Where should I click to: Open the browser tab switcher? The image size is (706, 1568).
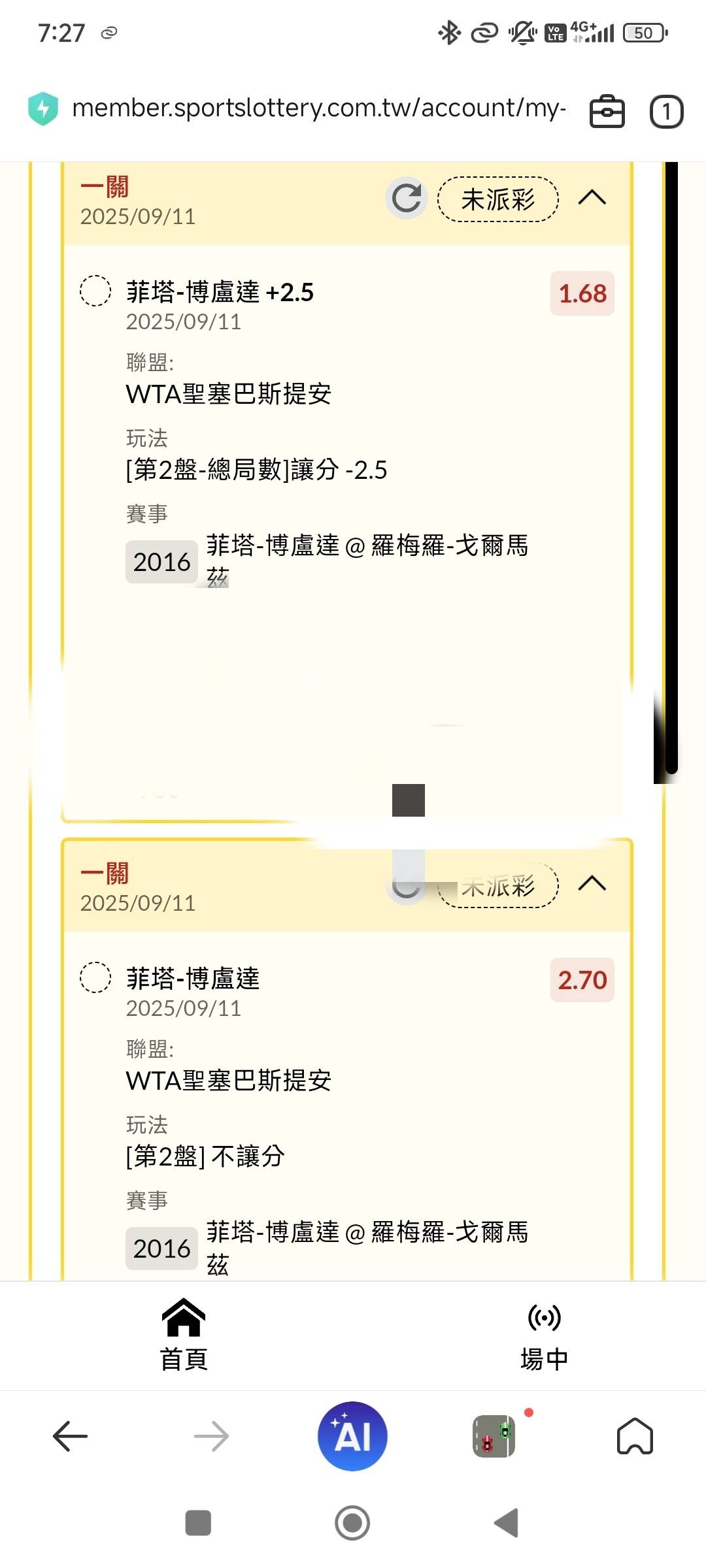coord(666,111)
